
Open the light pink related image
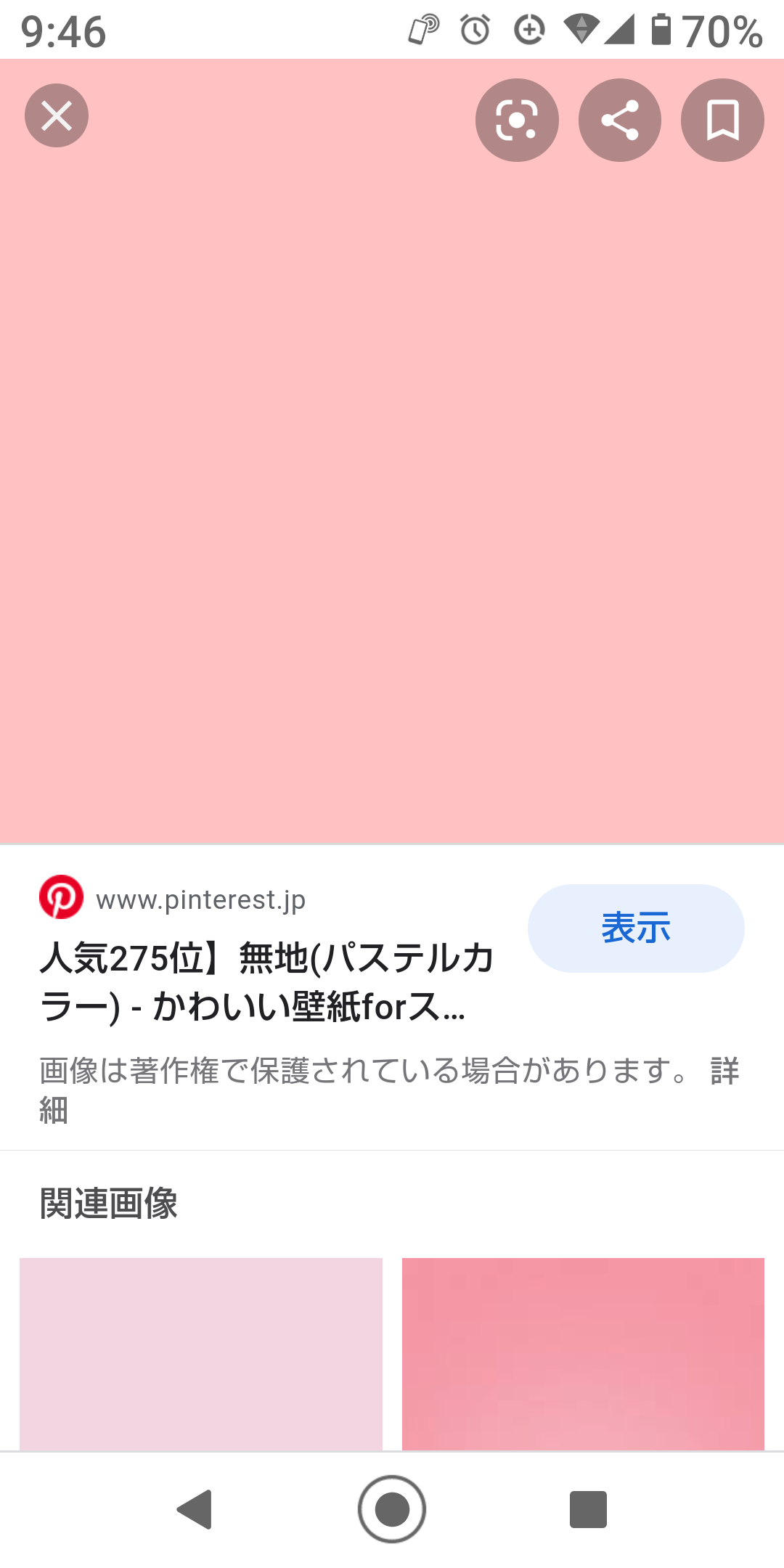(x=201, y=1354)
